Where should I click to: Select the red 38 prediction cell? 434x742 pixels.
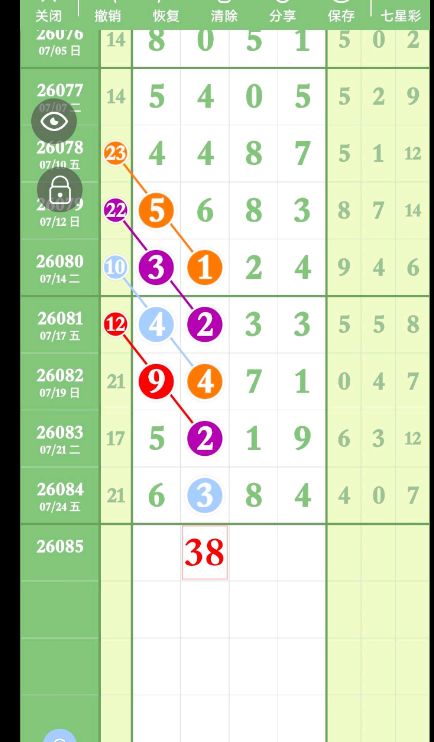[205, 552]
